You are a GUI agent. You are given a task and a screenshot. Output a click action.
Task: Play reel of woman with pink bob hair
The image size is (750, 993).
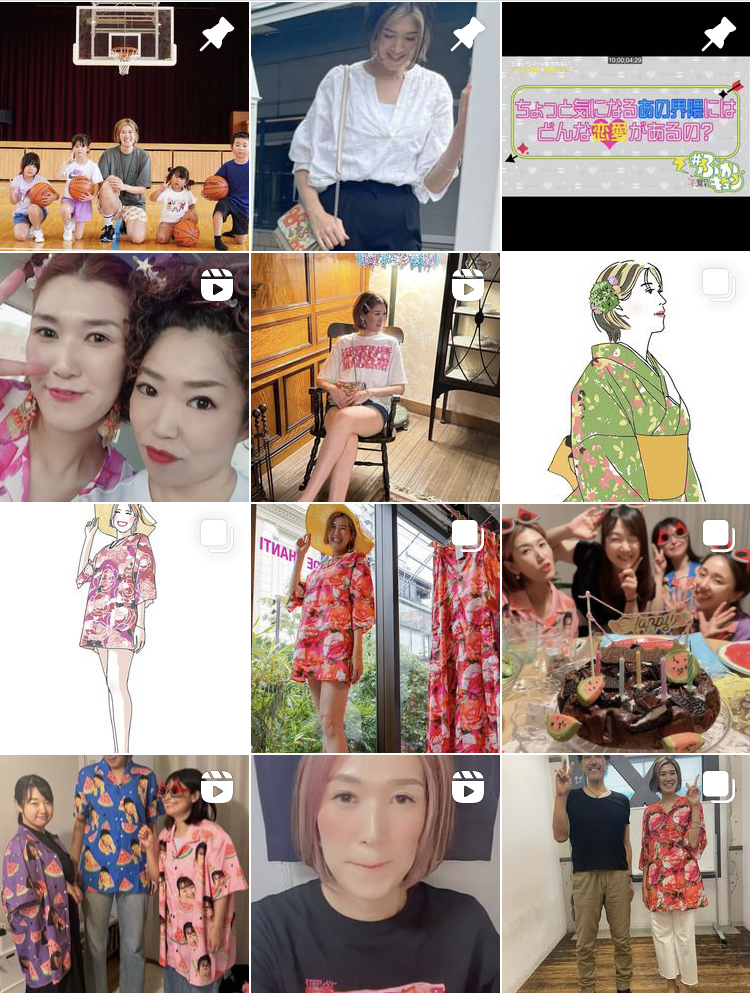pyautogui.click(x=375, y=875)
